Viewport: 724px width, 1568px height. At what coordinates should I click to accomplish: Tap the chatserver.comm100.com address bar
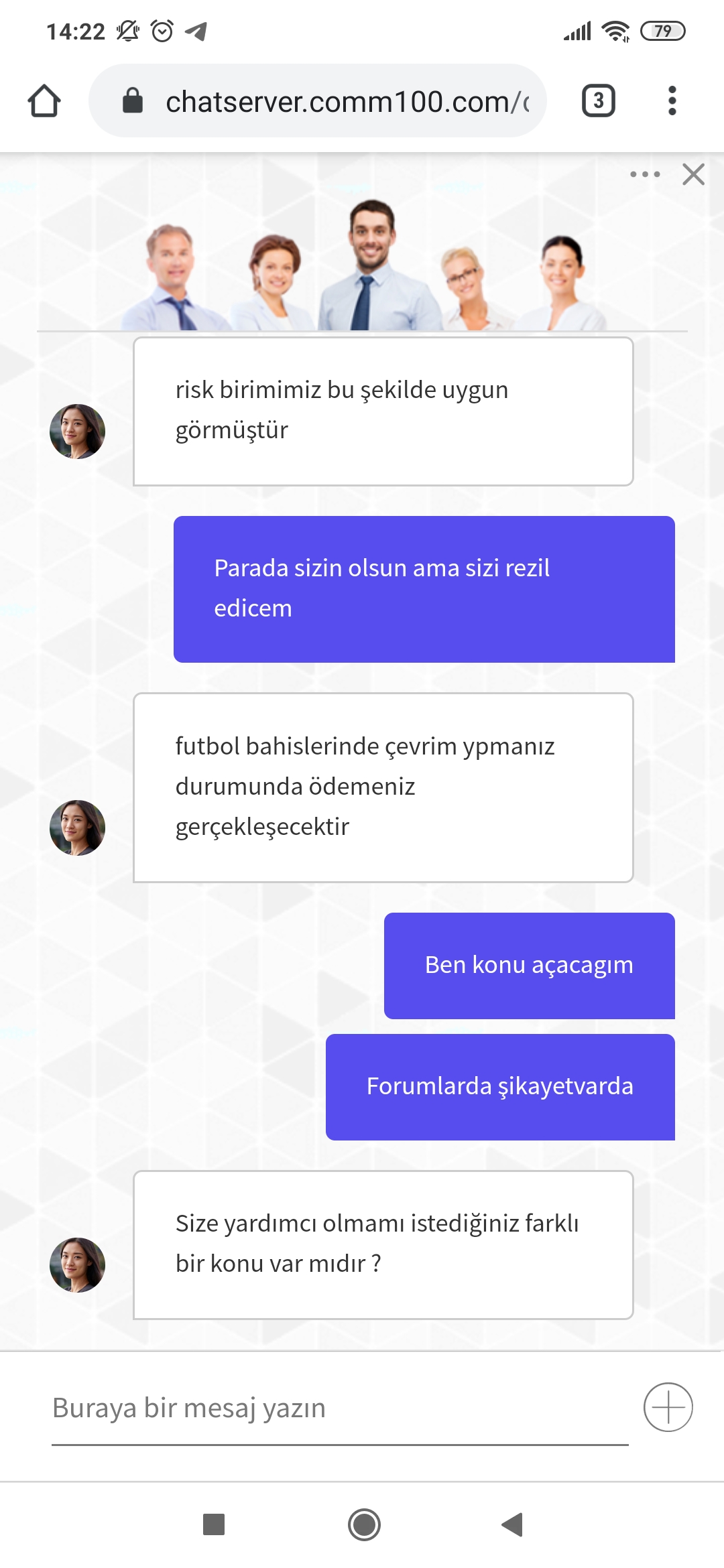click(x=317, y=101)
